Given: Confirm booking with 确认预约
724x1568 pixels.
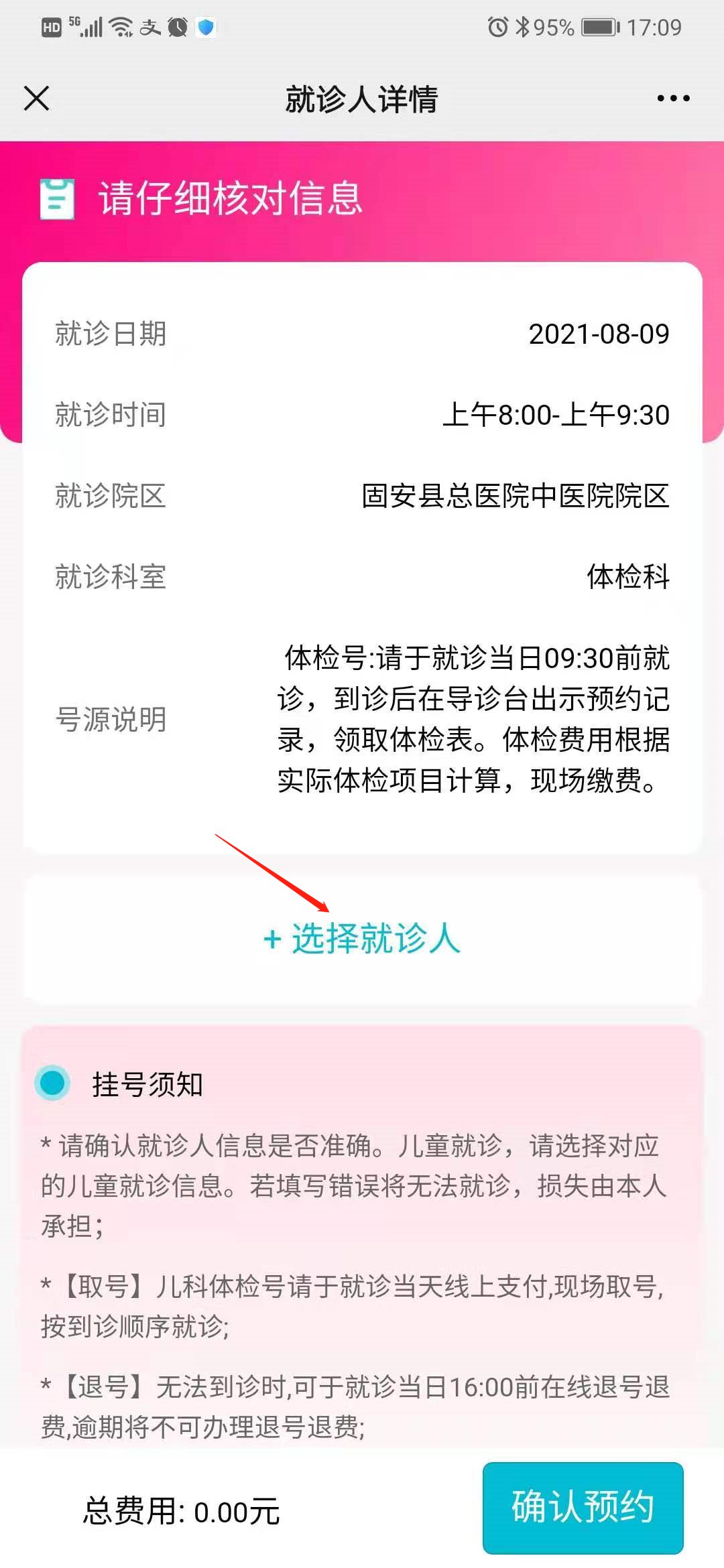Looking at the screenshot, I should tap(583, 1508).
